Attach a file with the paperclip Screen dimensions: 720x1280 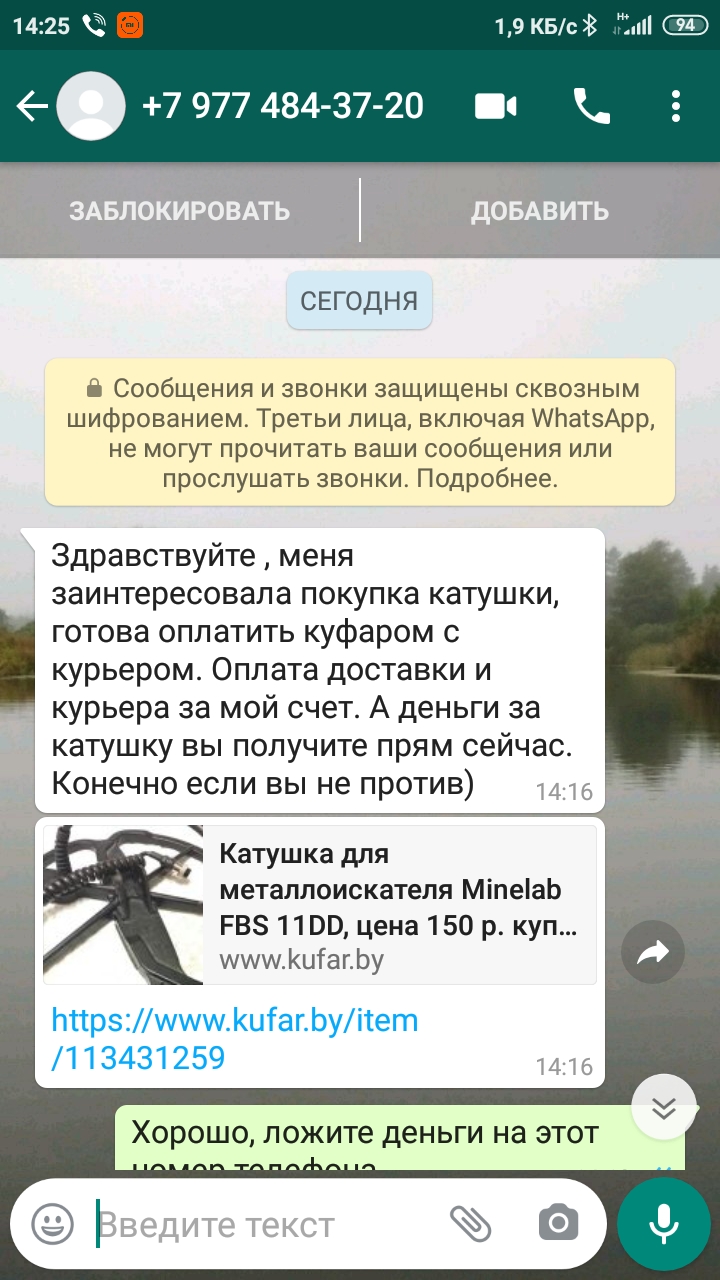click(x=470, y=1222)
